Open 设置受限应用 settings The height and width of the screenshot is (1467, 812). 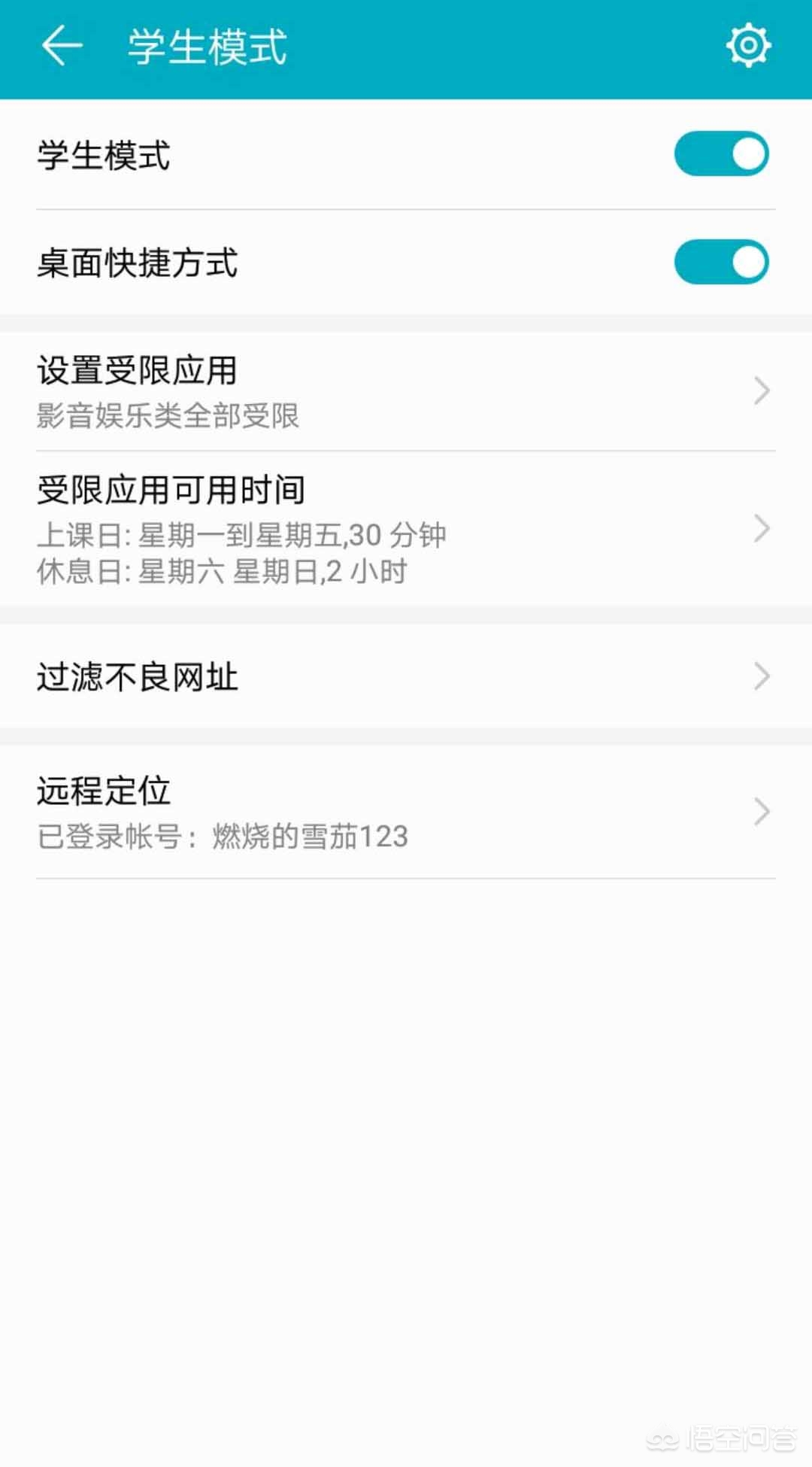pos(406,391)
